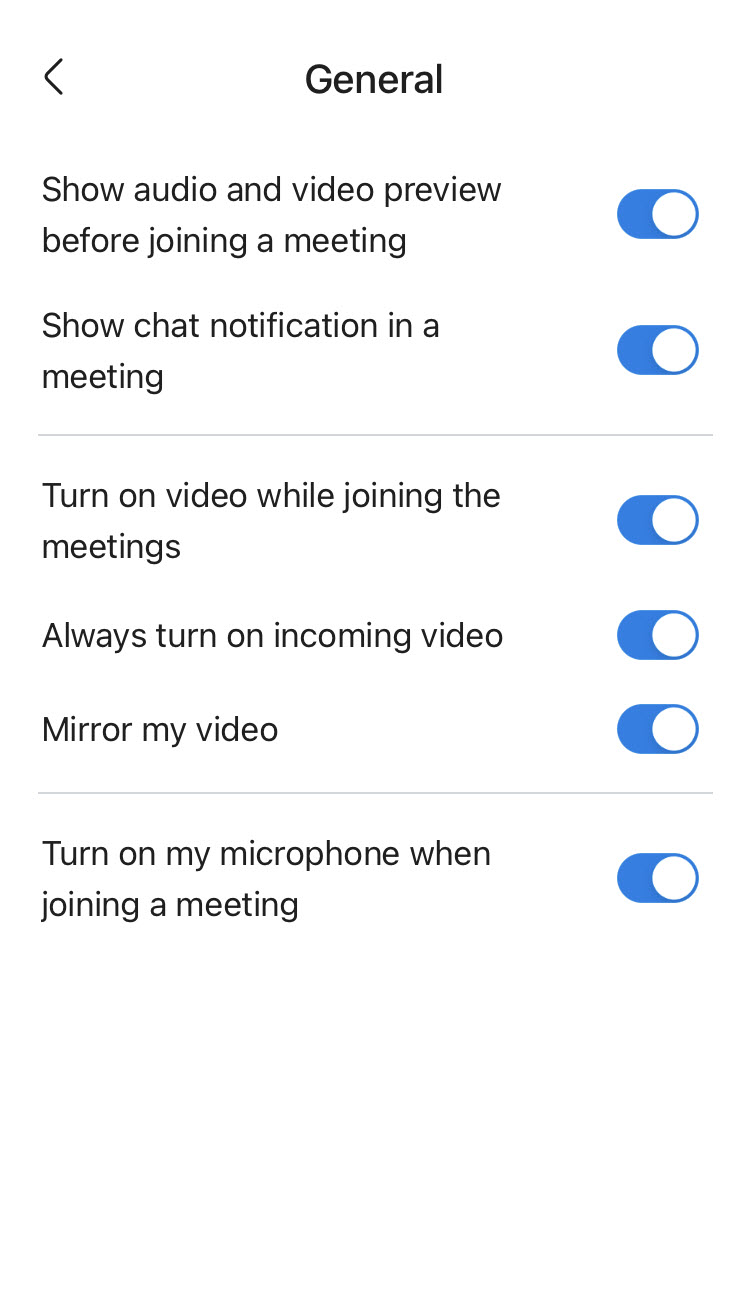Turn off chat notification in a meeting
Image resolution: width=750 pixels, height=1290 pixels.
click(x=657, y=350)
